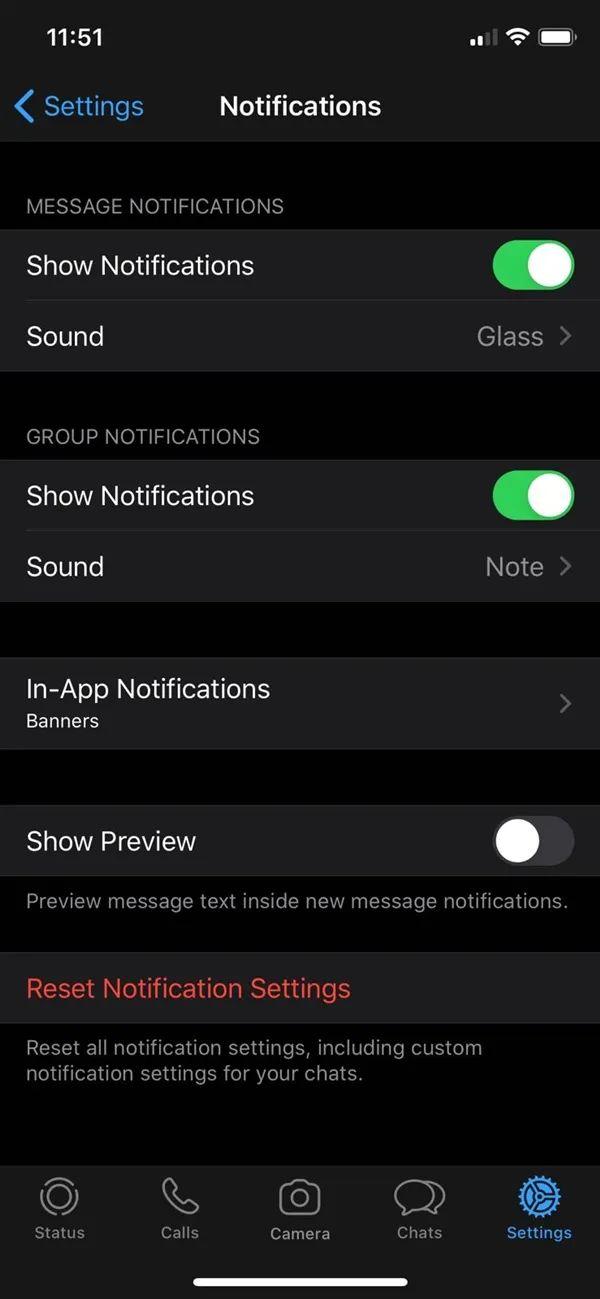Open the Calls tab
The width and height of the screenshot is (600, 1299).
pos(180,1208)
